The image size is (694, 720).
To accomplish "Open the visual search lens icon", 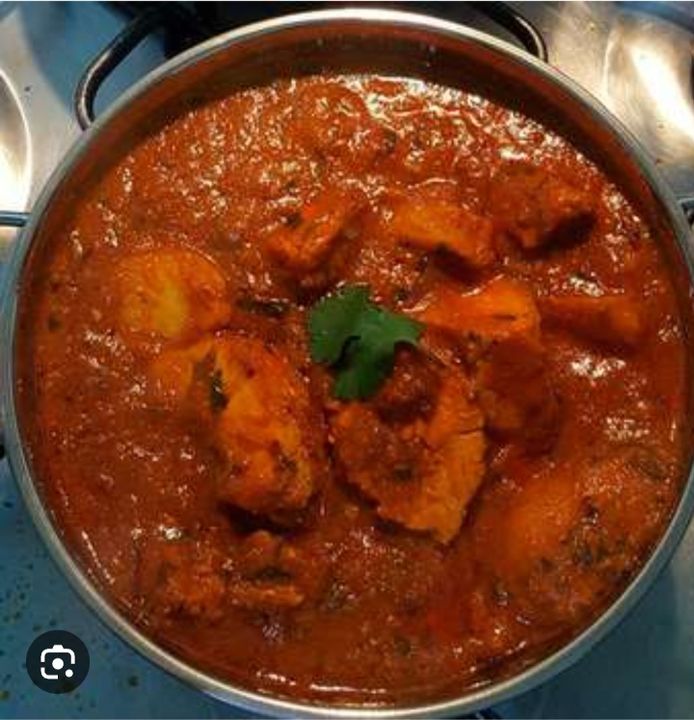I will [57, 661].
